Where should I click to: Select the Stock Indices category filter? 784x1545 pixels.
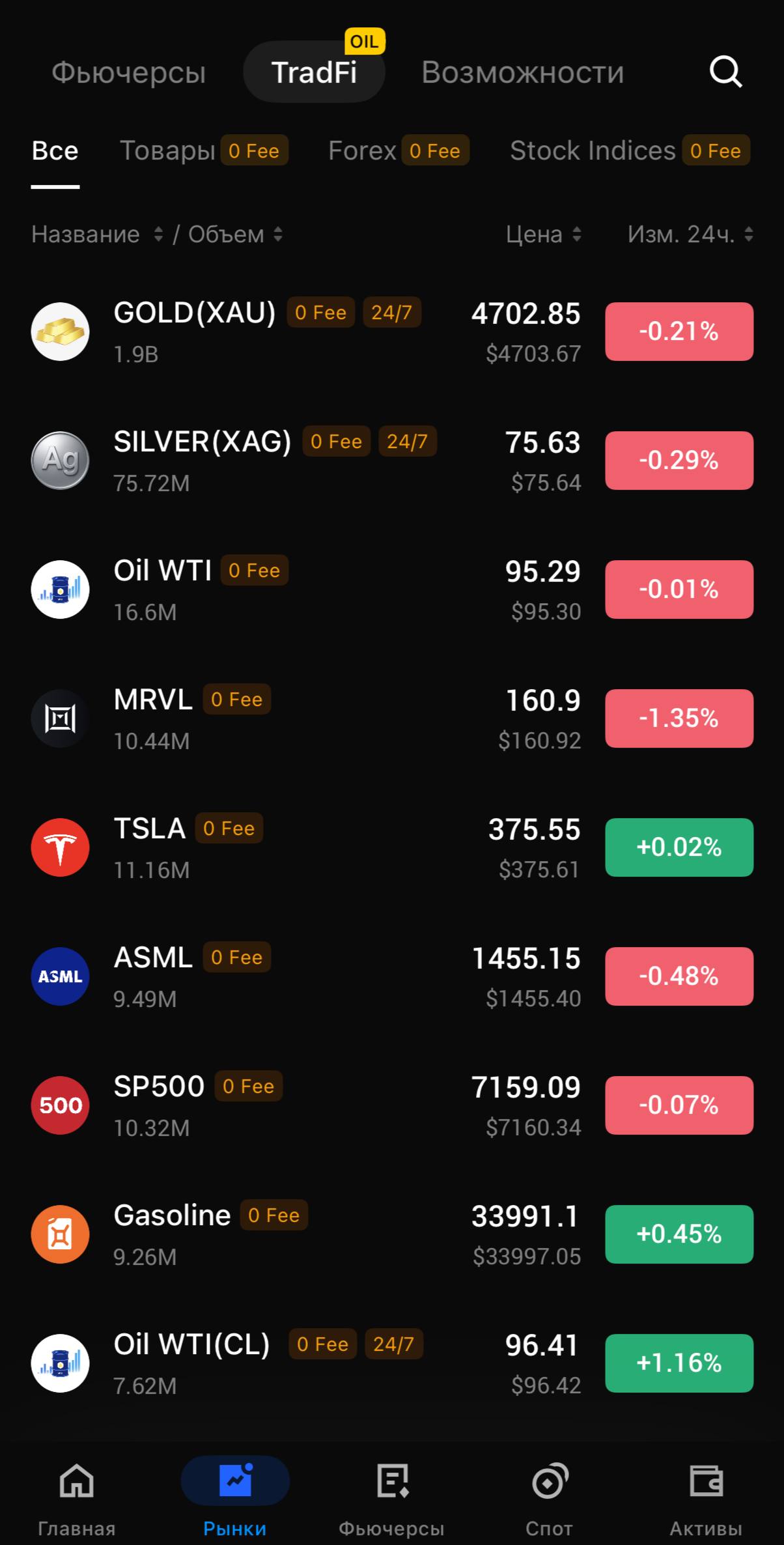(x=593, y=151)
